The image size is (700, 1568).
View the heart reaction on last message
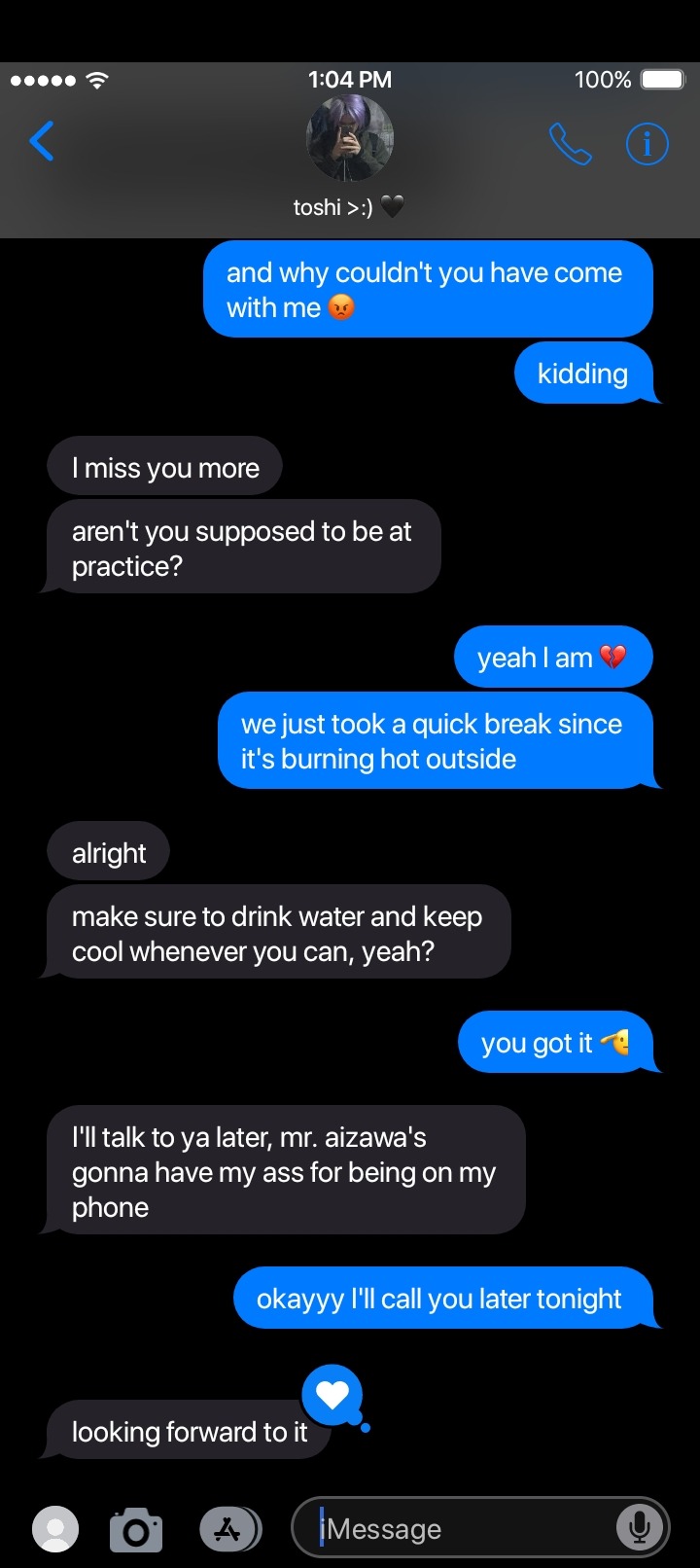332,1395
